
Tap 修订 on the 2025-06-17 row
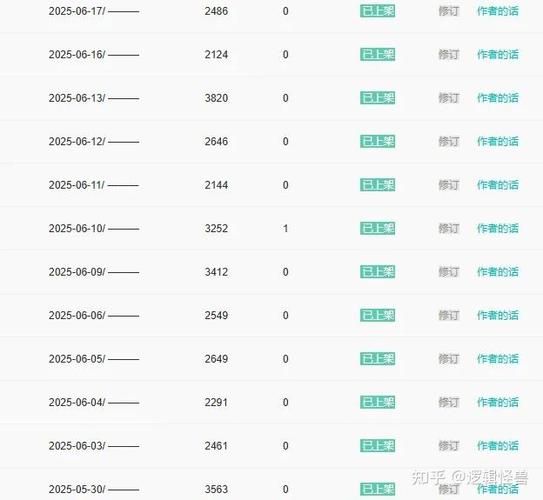tap(449, 11)
